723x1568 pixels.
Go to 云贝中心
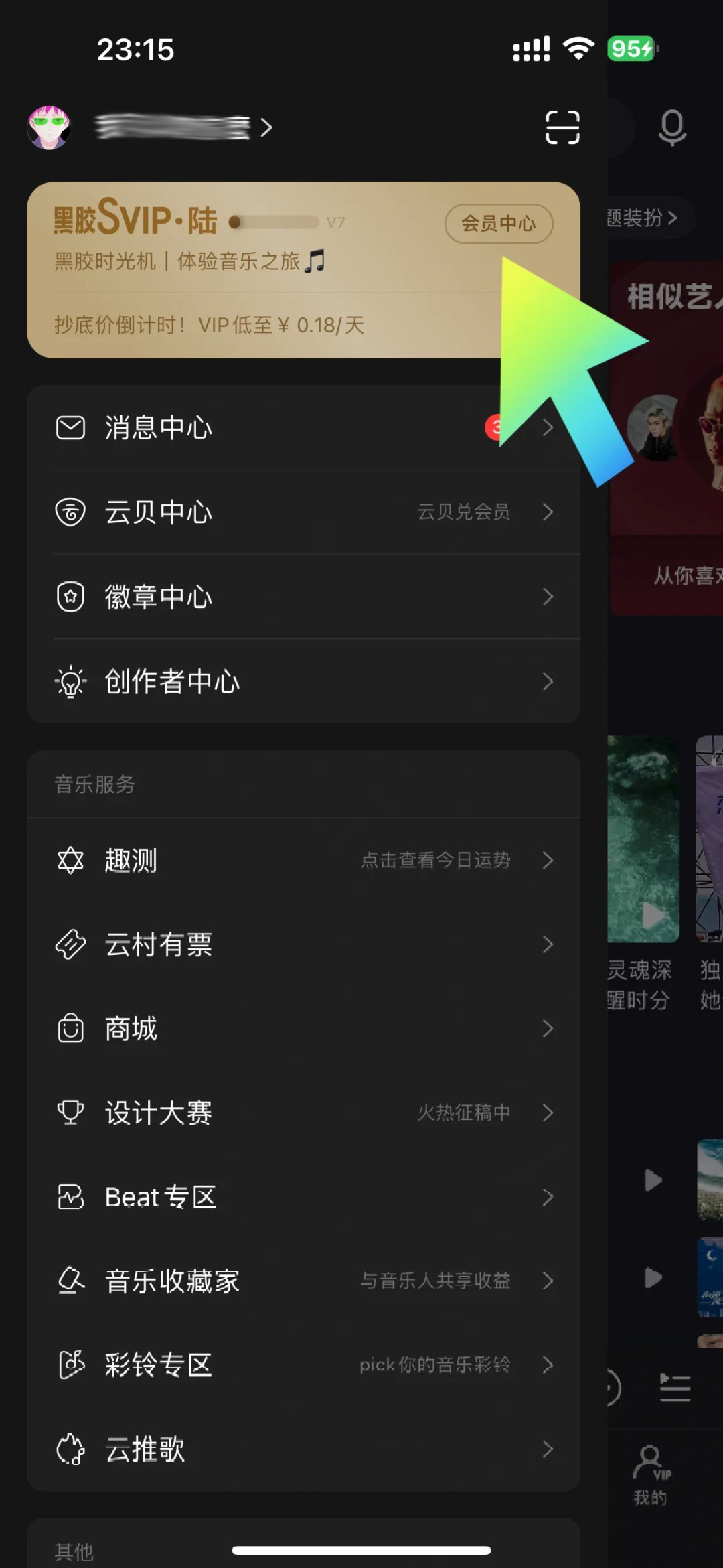303,512
